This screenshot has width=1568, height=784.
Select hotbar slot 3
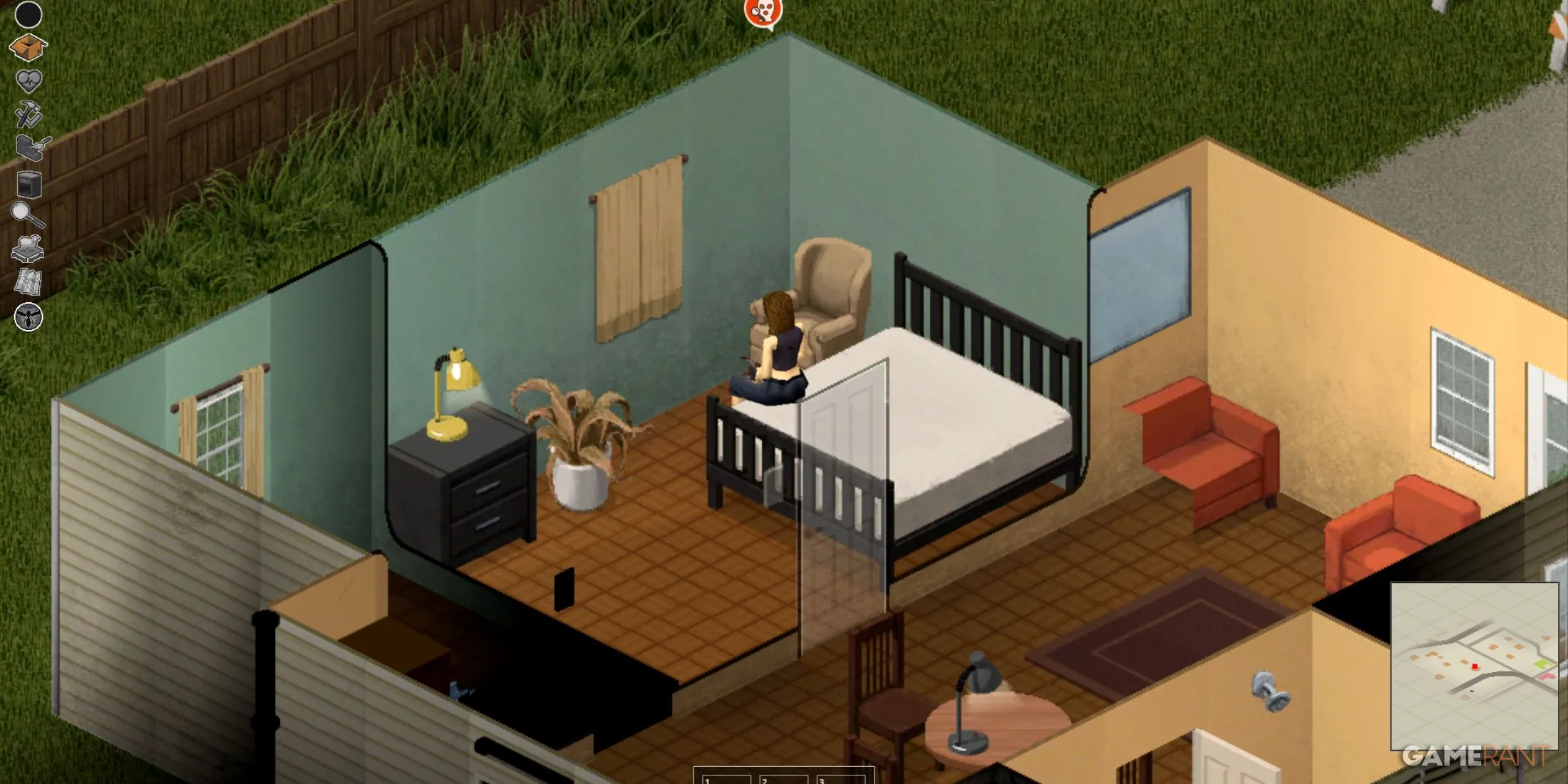pos(840,778)
